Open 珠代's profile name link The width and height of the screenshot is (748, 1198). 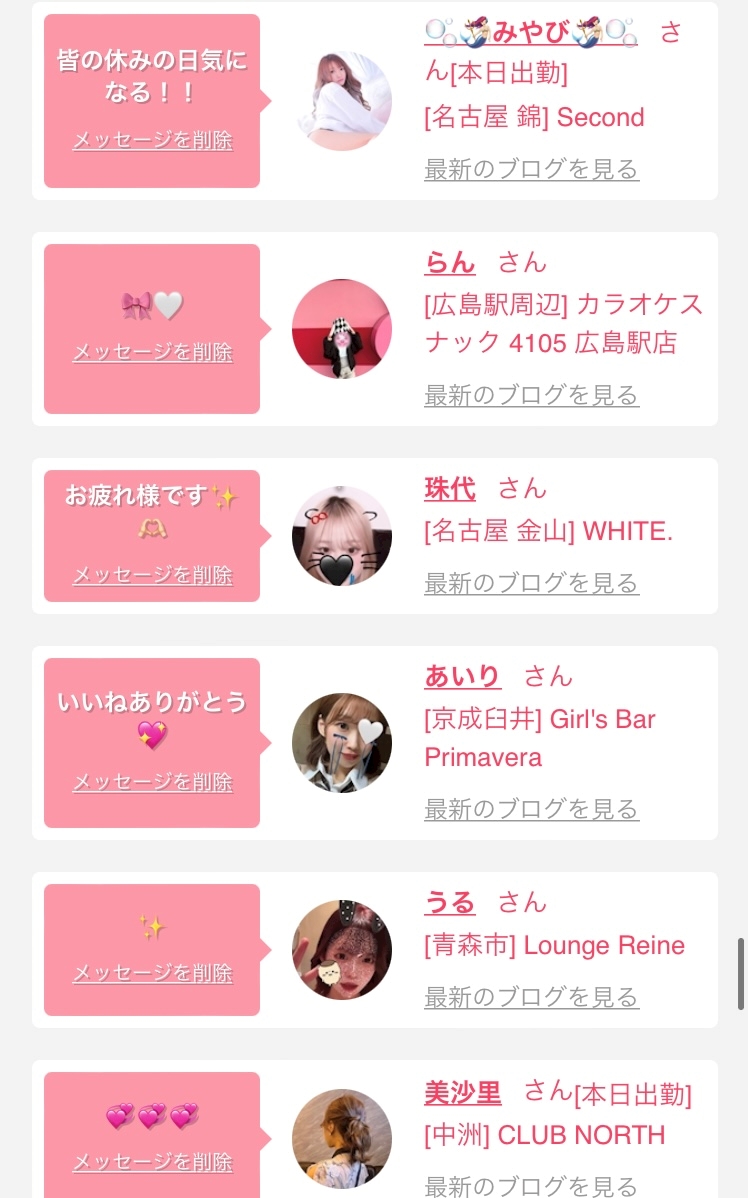(x=449, y=488)
